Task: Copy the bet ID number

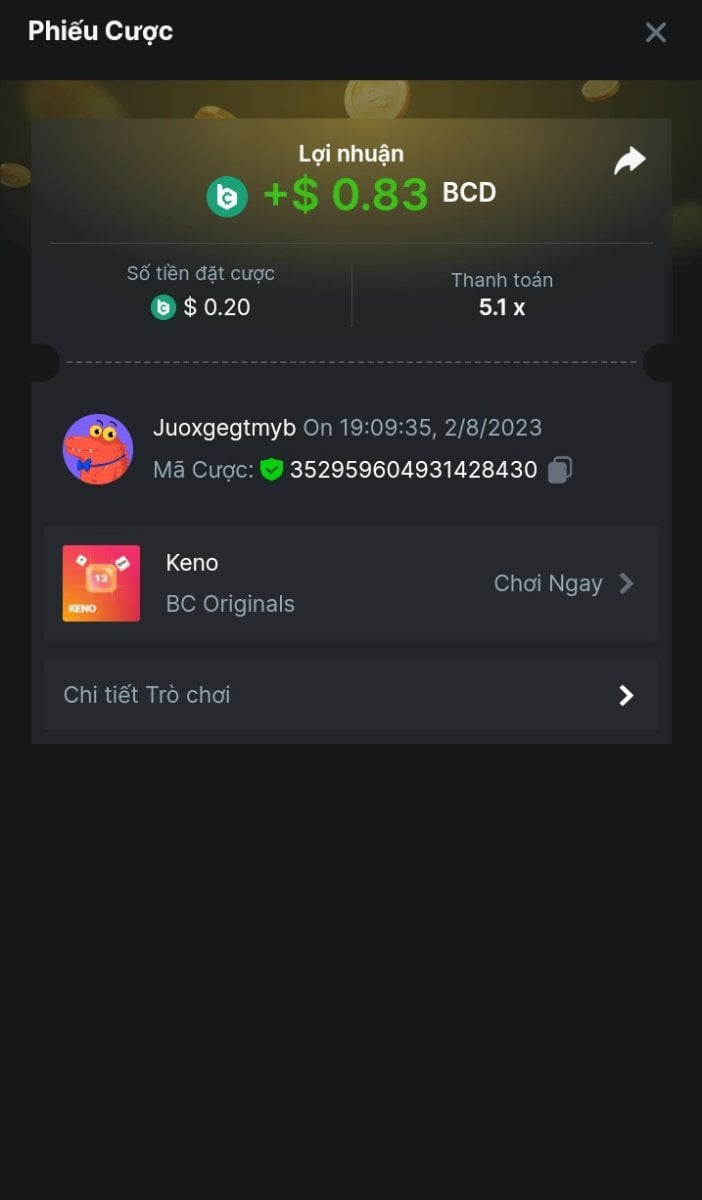Action: (560, 470)
